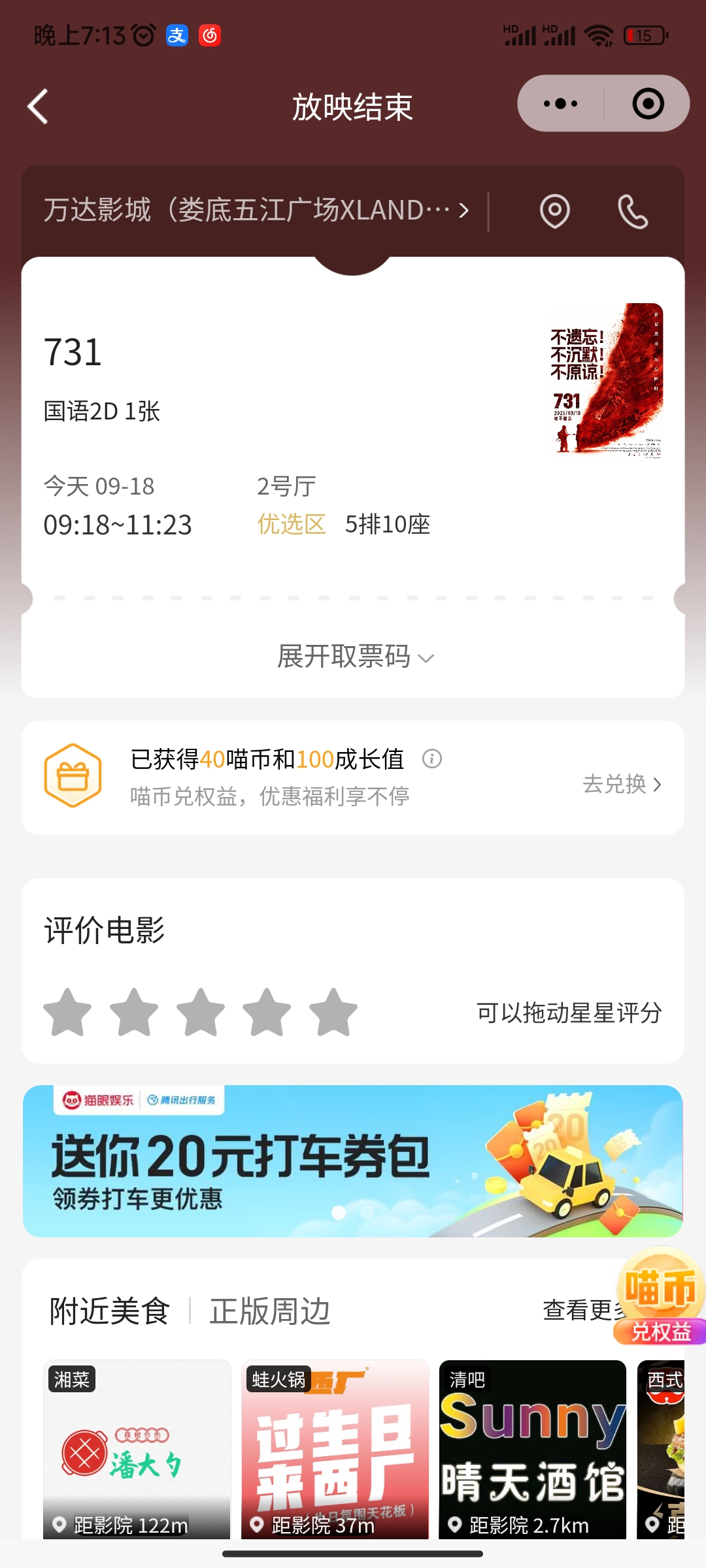Open the 潘大勺 湘菜 restaurant card

[137, 1449]
